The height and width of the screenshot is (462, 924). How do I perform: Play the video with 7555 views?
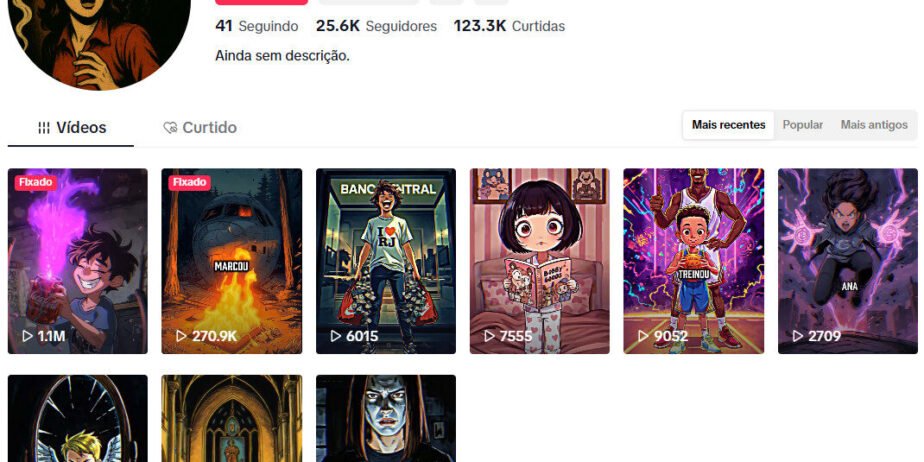[x=540, y=261]
